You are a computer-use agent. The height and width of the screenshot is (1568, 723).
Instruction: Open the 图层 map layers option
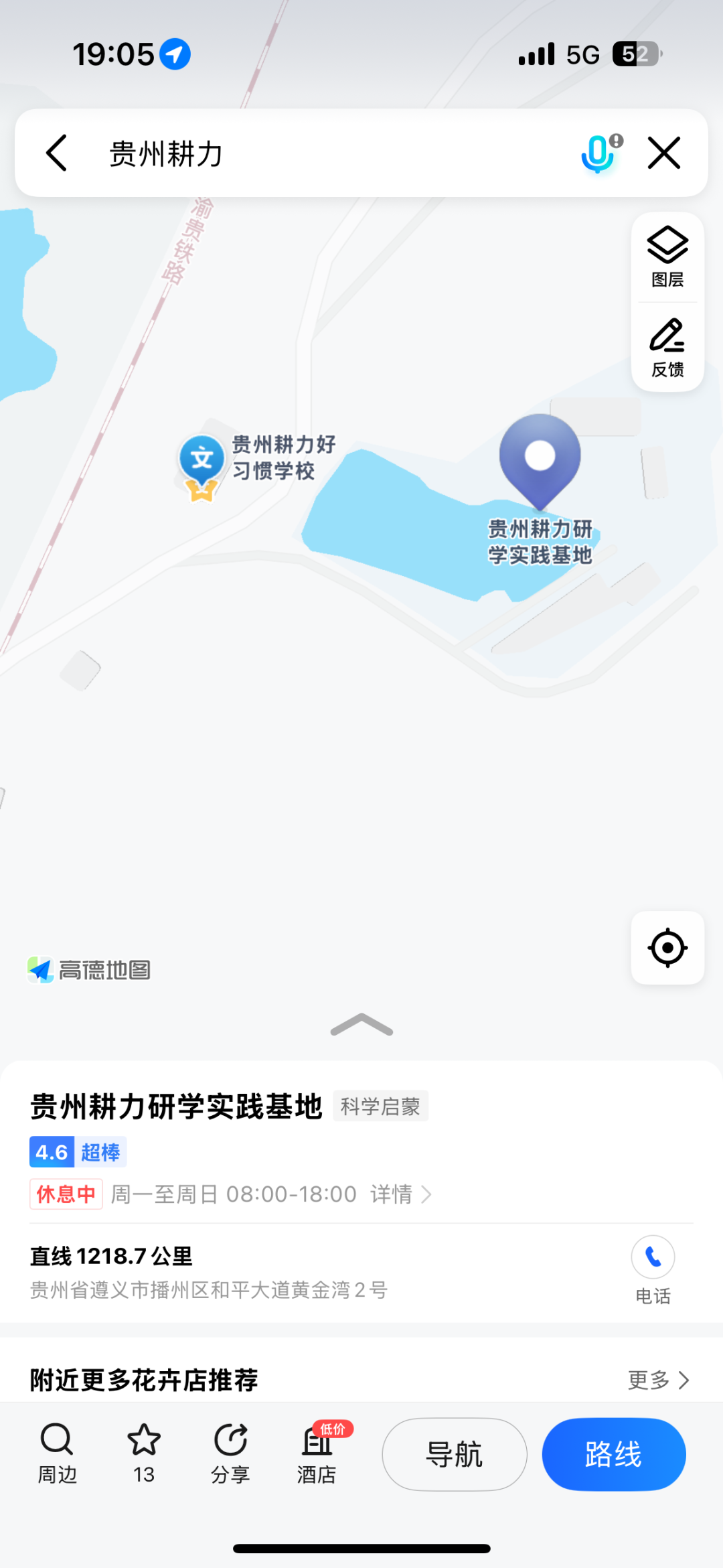point(667,257)
